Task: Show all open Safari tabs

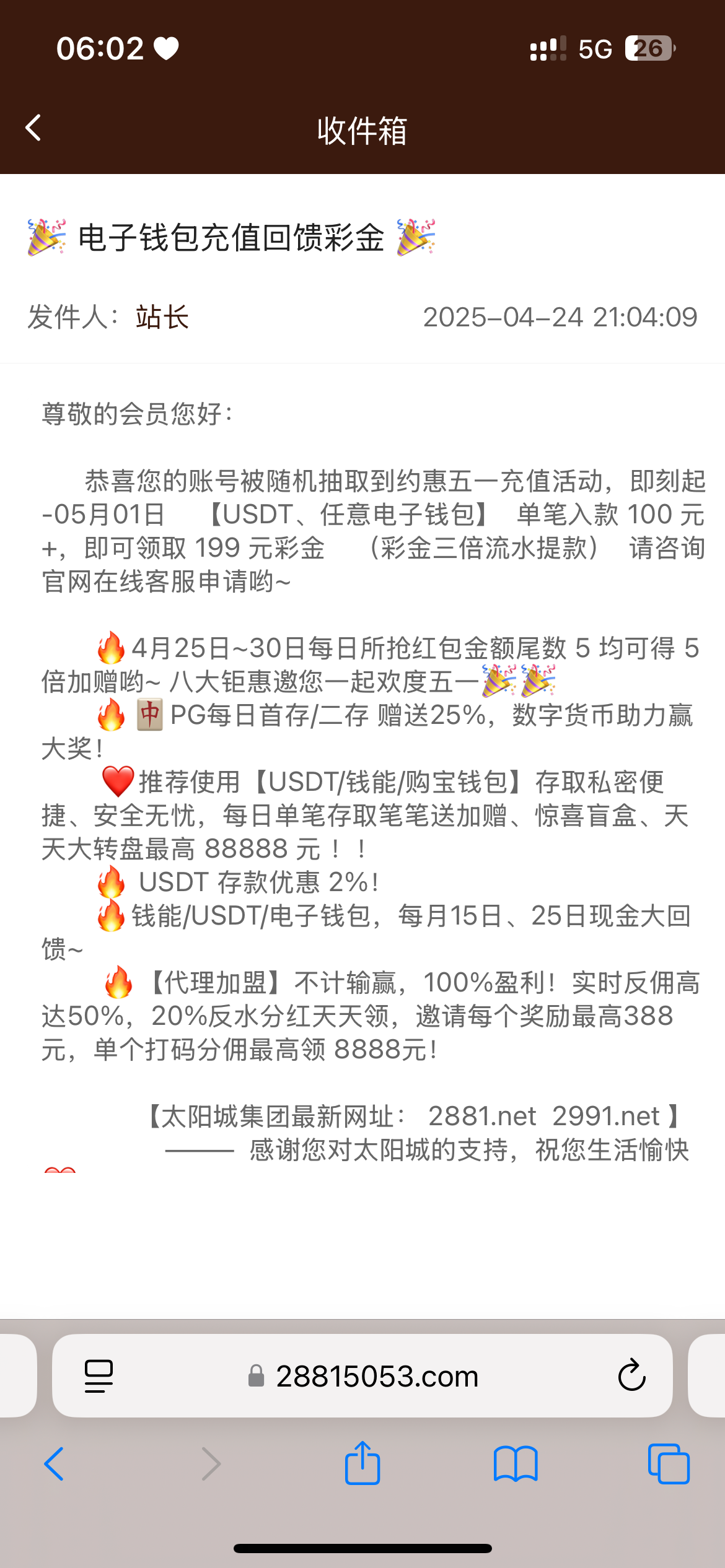Action: click(669, 1464)
